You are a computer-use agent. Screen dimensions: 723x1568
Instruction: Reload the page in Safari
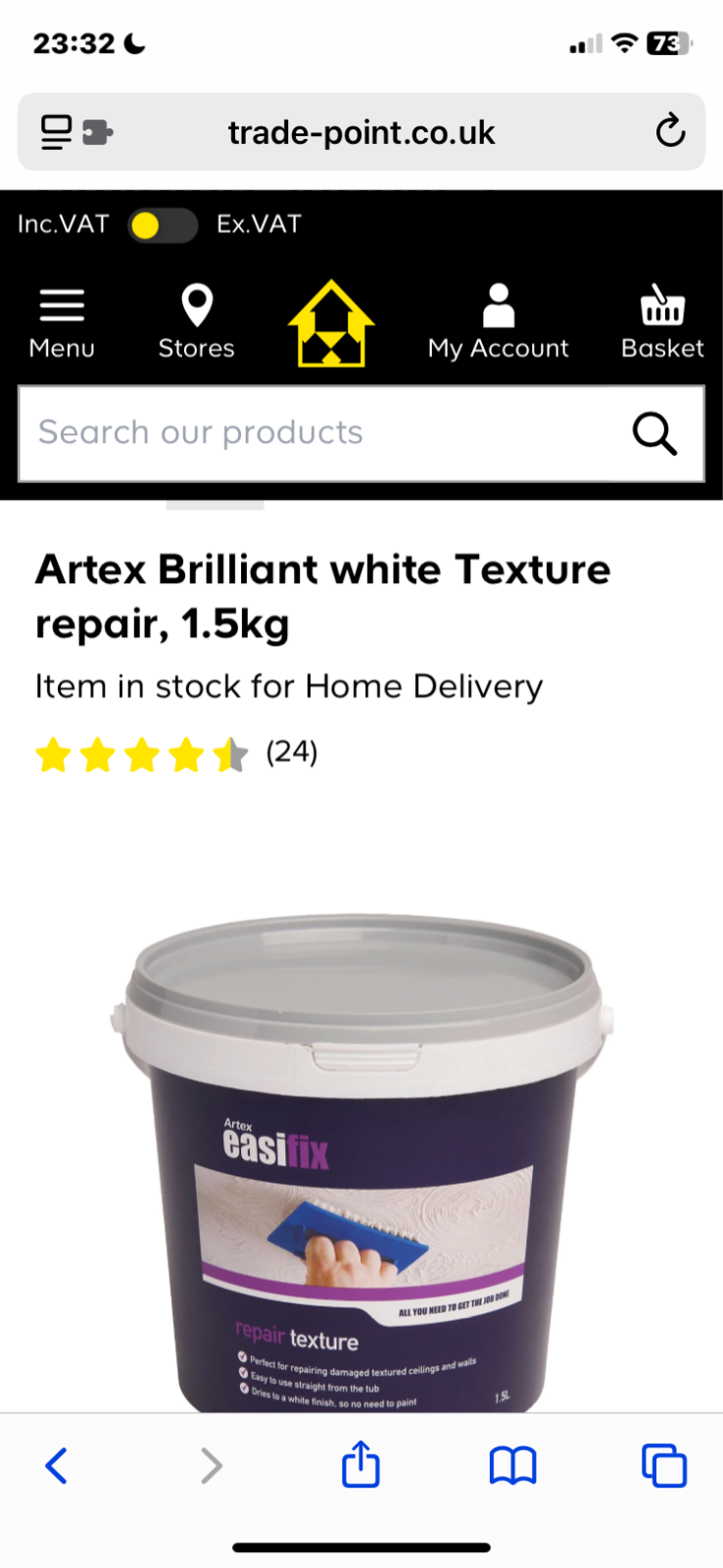coord(670,131)
